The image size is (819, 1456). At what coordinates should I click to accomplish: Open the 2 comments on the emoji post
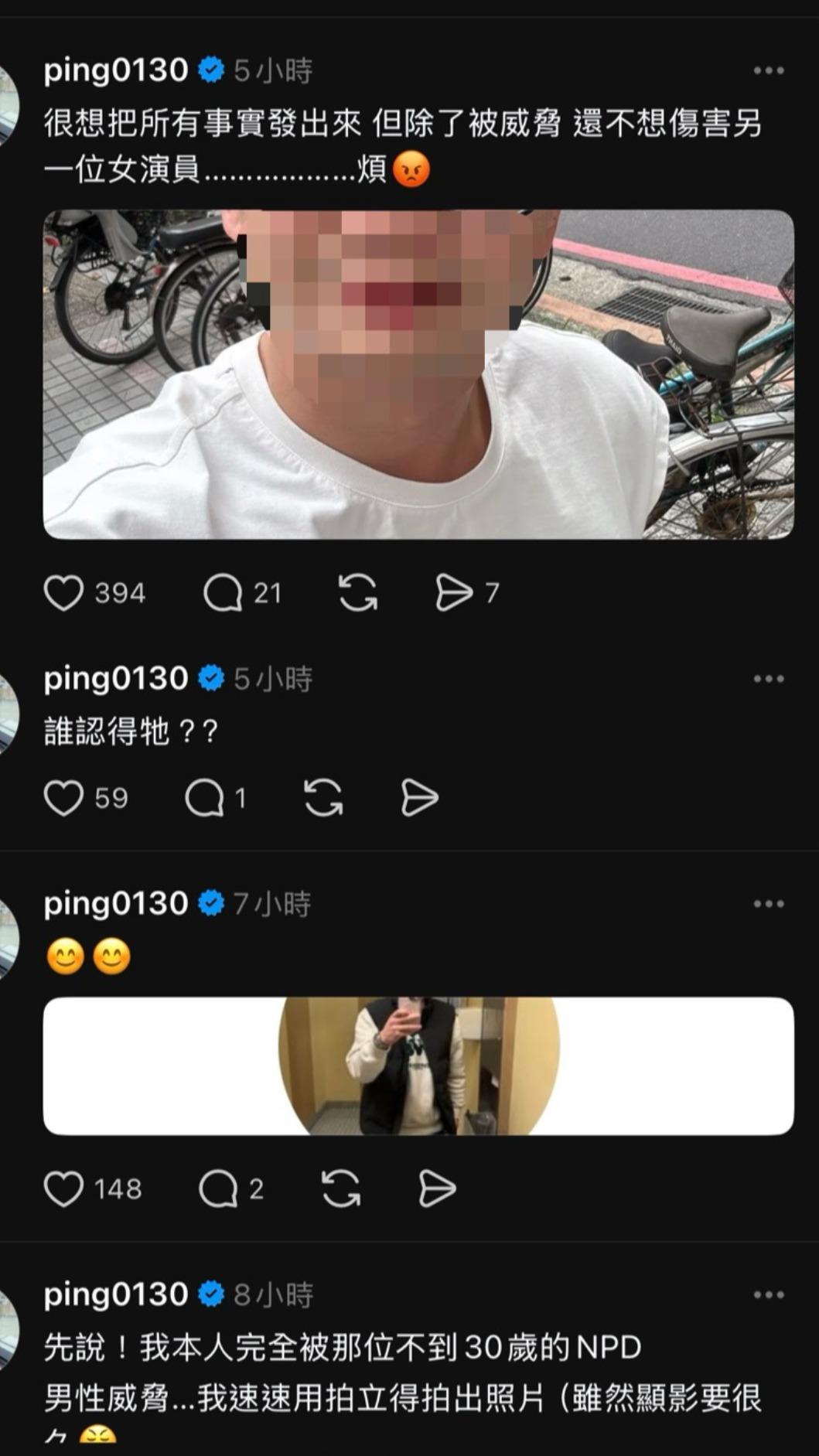coord(218,1188)
